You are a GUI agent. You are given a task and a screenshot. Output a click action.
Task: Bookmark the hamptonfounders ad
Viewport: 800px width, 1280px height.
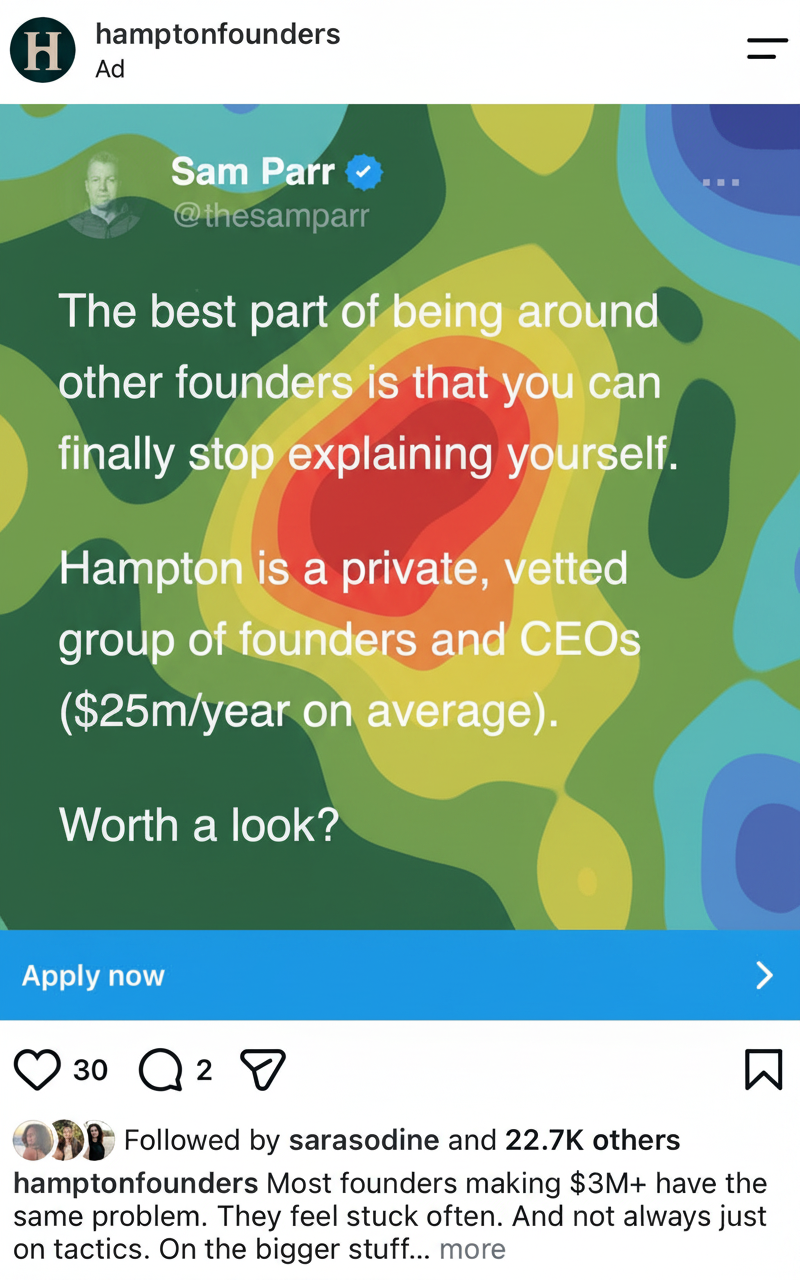(764, 1070)
